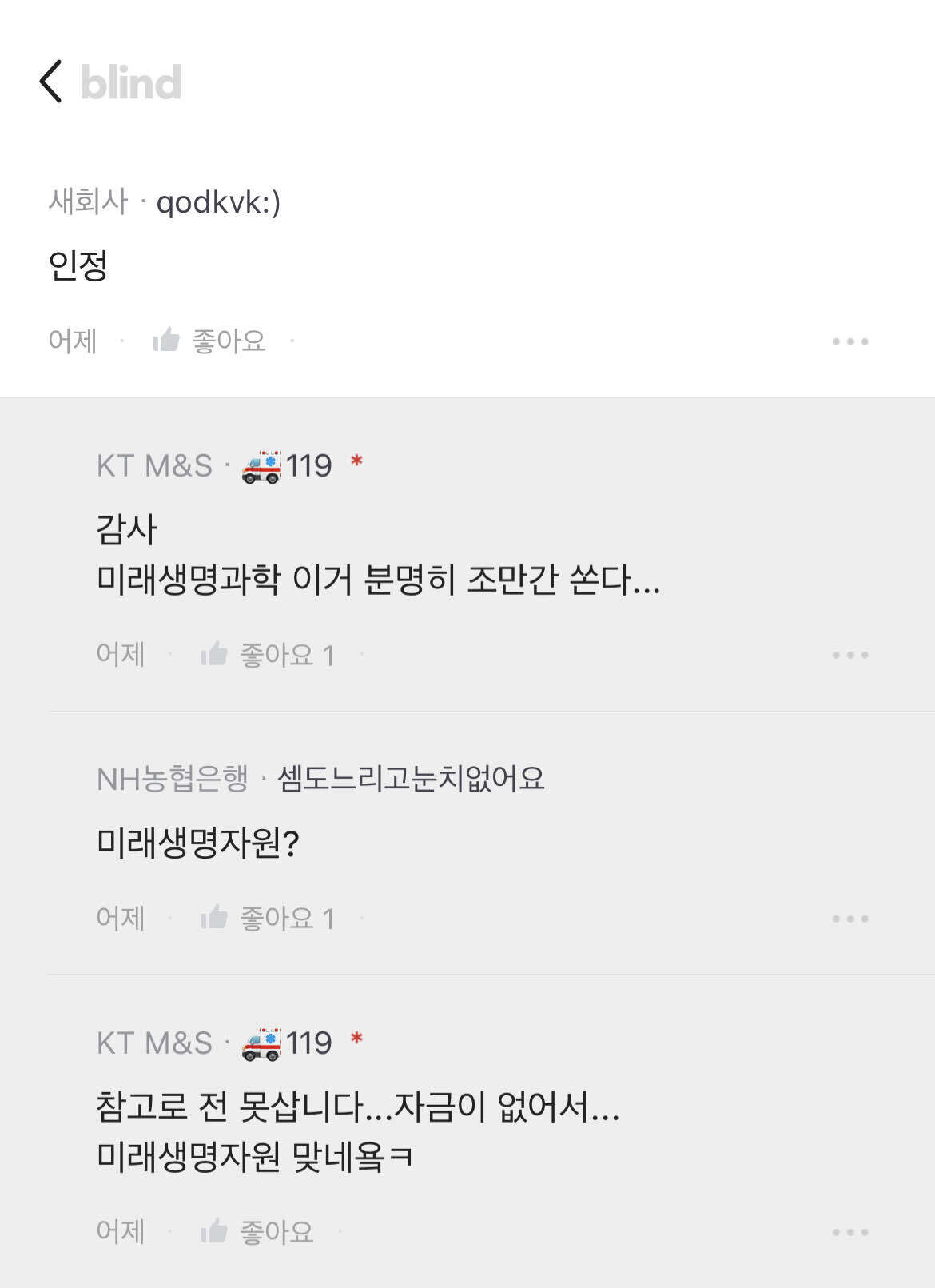Tap the thumbs up icon on the last comment

click(x=217, y=1234)
